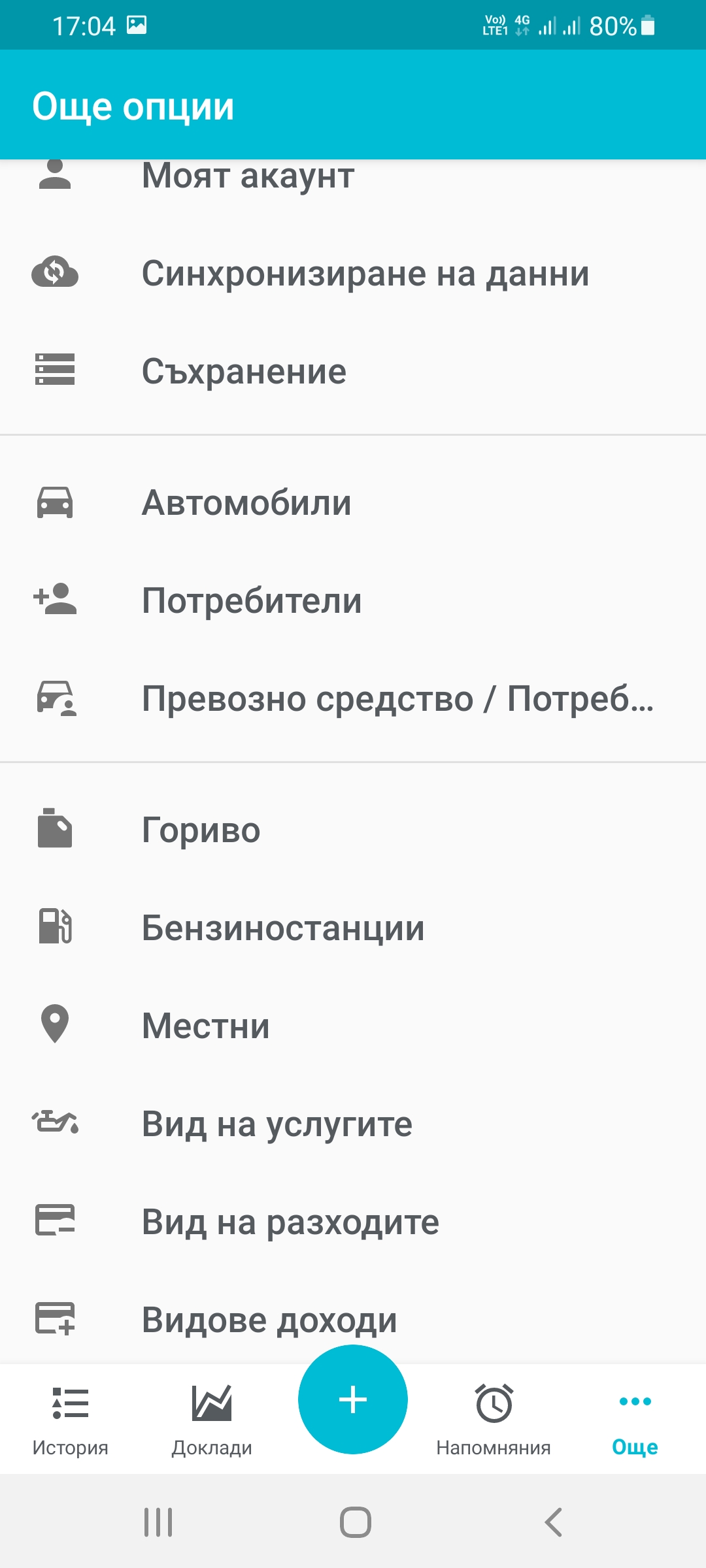Tap the plus floating action button

(353, 1400)
